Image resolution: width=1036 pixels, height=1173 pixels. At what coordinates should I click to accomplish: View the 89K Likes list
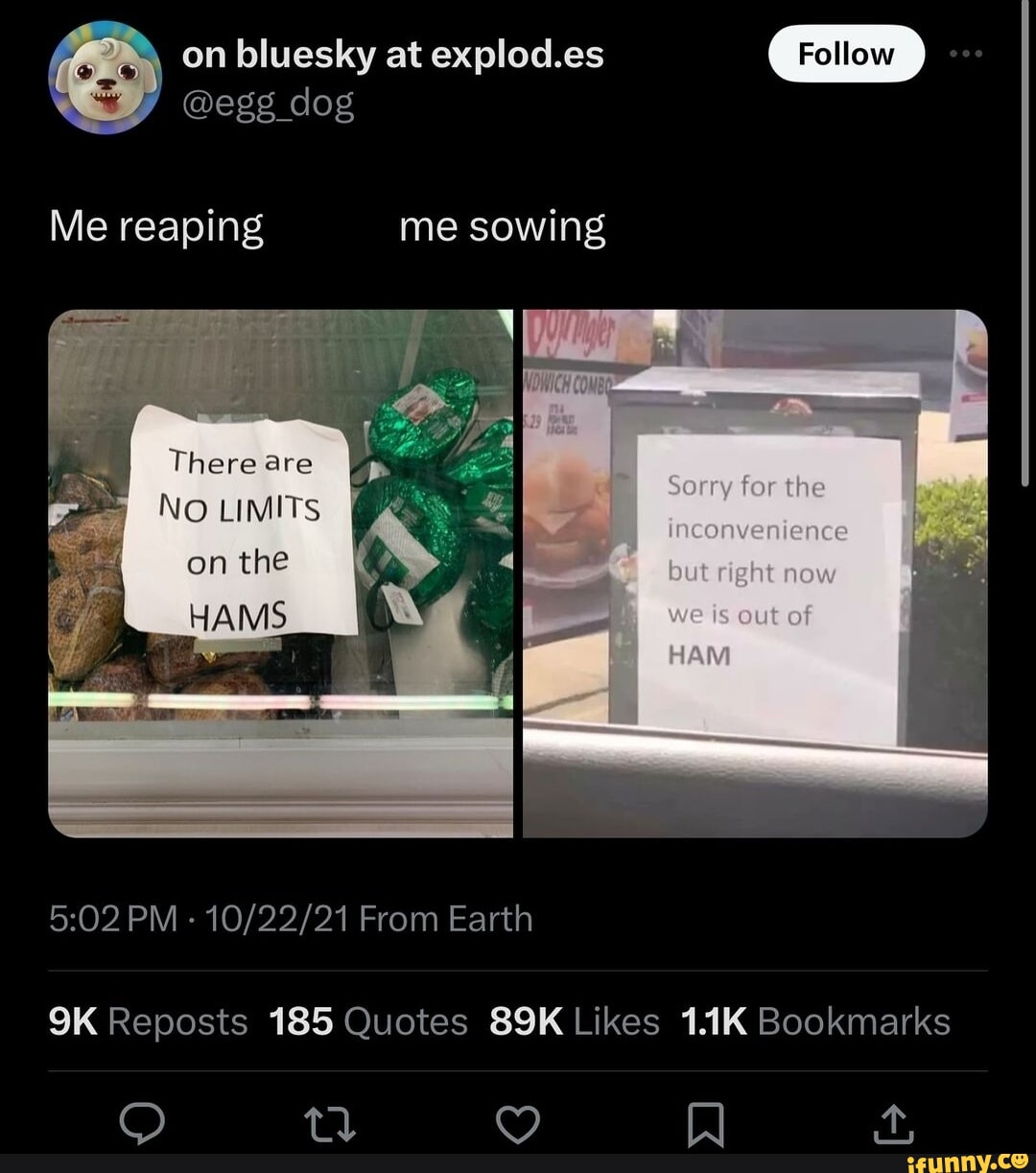pyautogui.click(x=574, y=1021)
